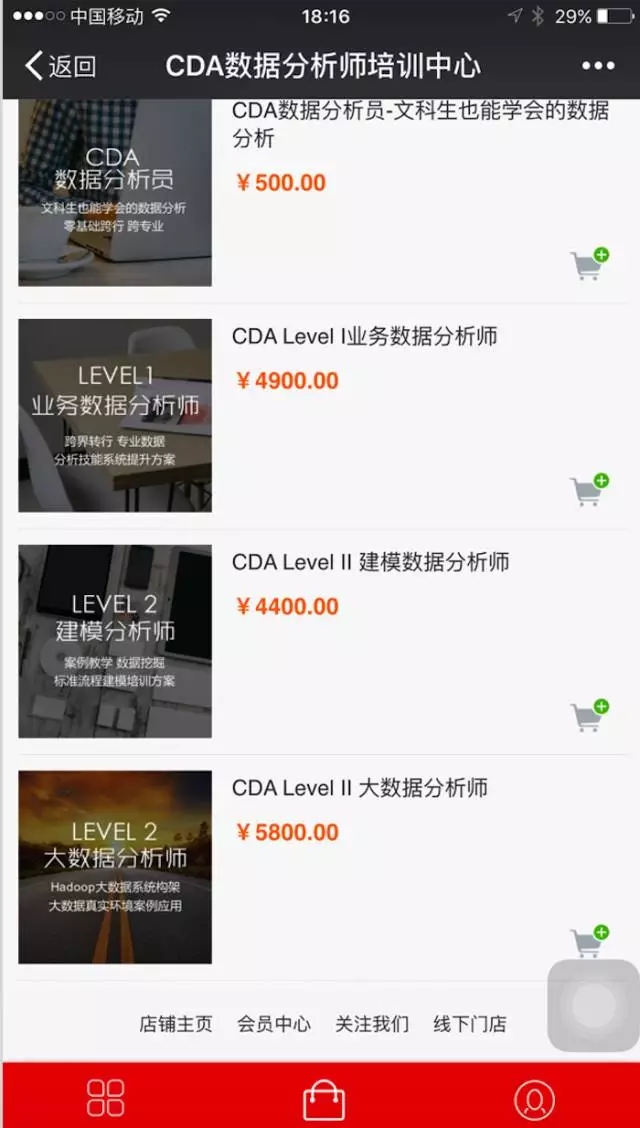Go back using the 返回 button

pyautogui.click(x=60, y=67)
